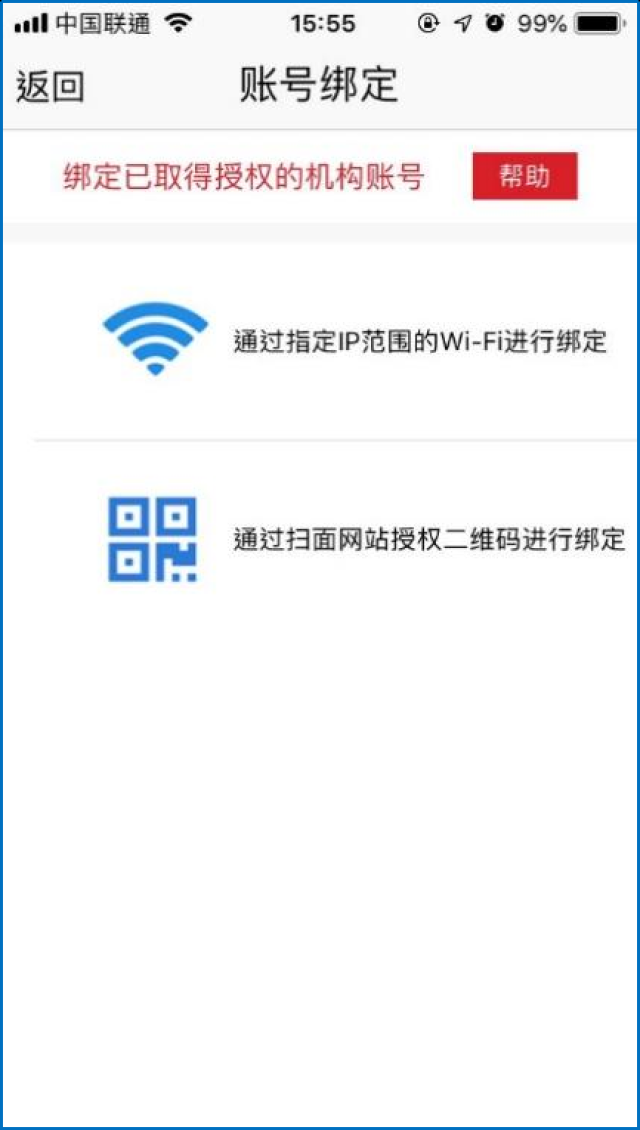Open the 帮助 help button
Screen dimensions: 640x1130
525,176
